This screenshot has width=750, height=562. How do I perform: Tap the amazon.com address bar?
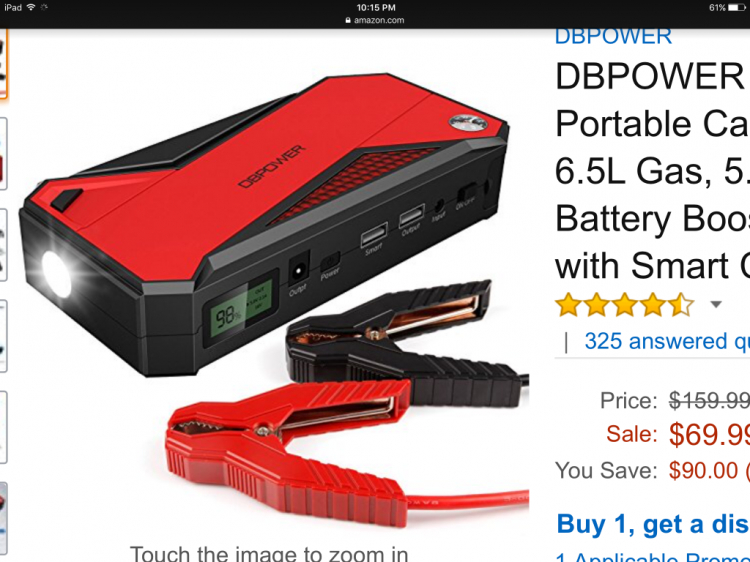(374, 20)
